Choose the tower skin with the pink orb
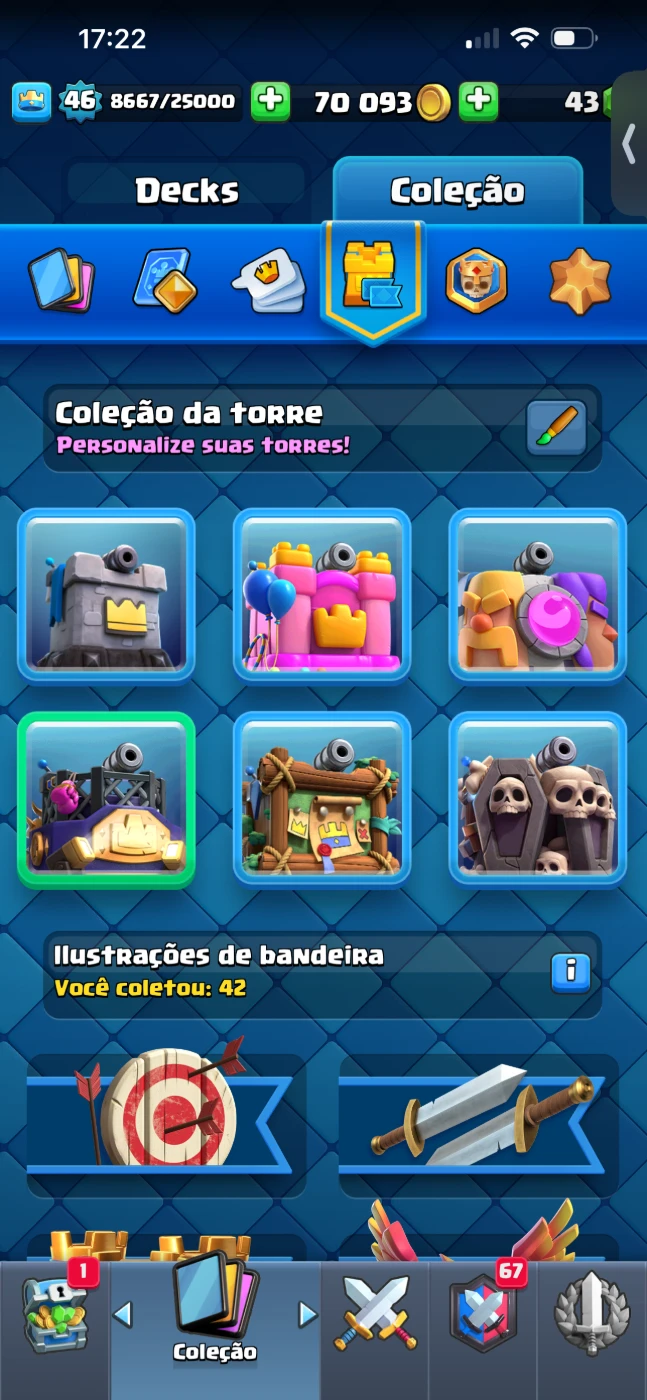 (537, 595)
